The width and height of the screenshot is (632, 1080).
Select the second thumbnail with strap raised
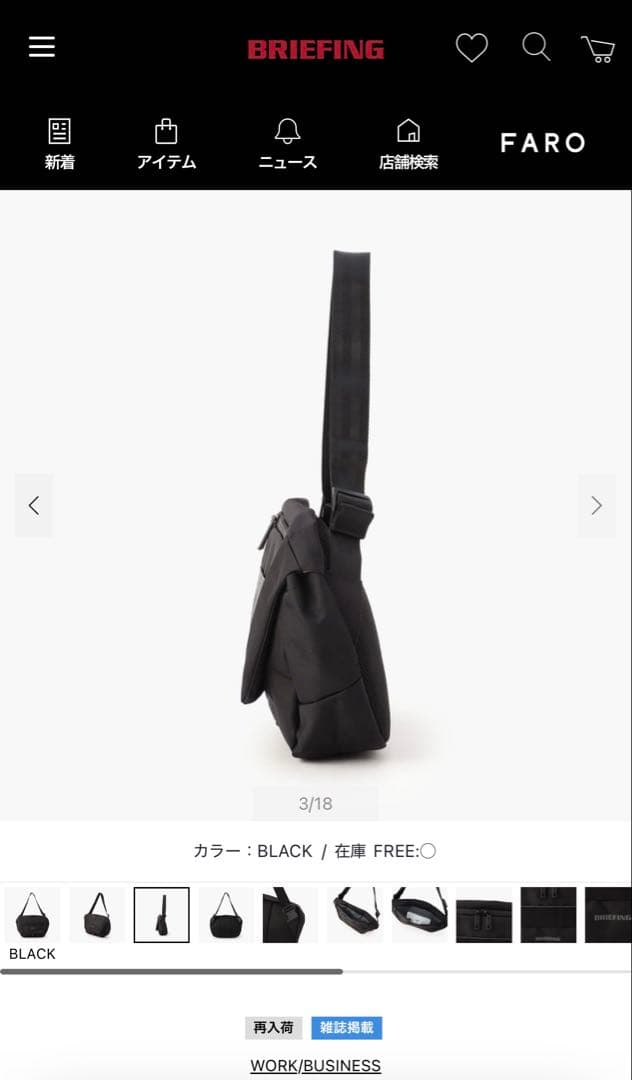click(97, 915)
